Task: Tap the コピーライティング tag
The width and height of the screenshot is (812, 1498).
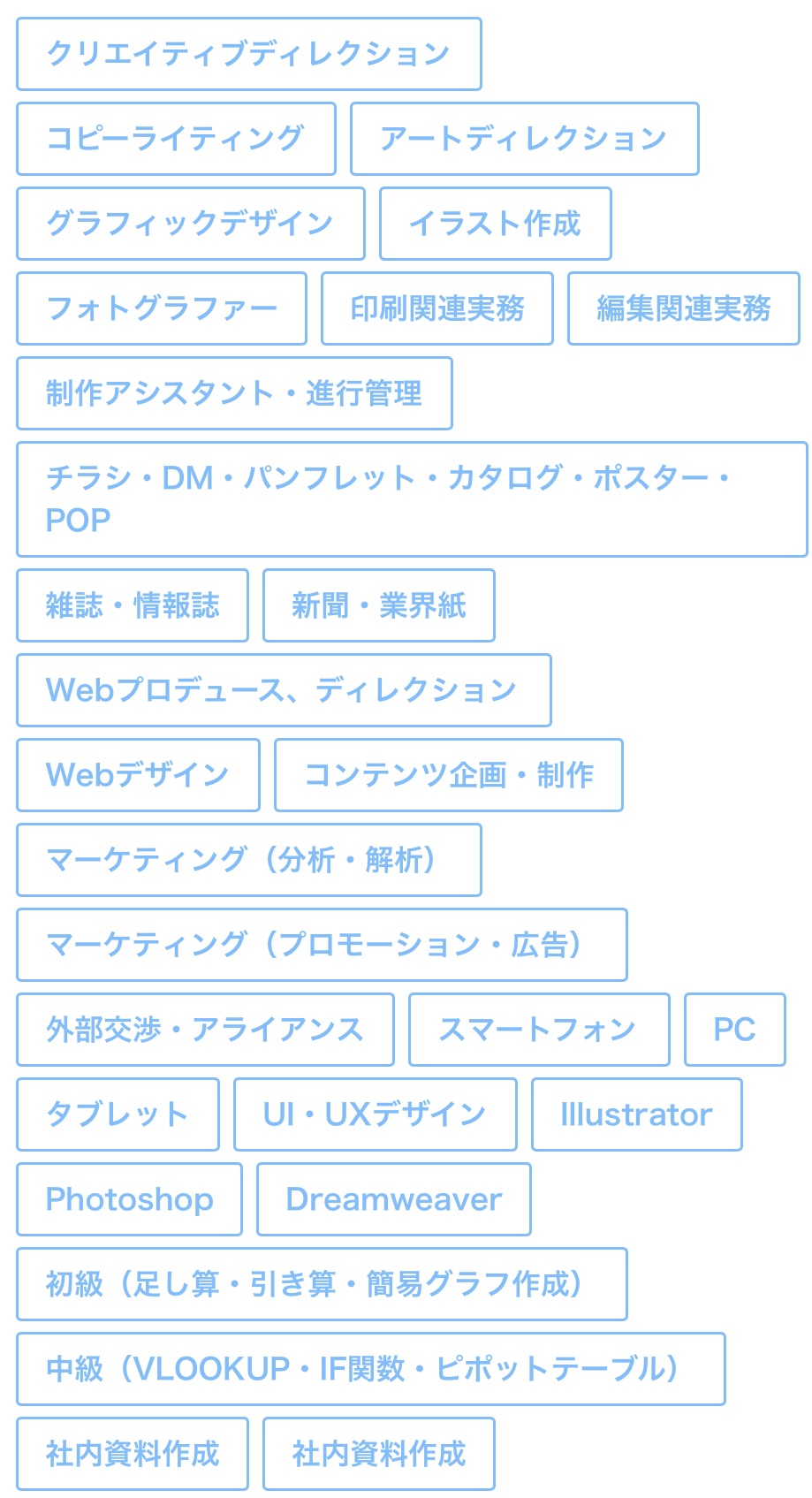Action: pos(176,139)
